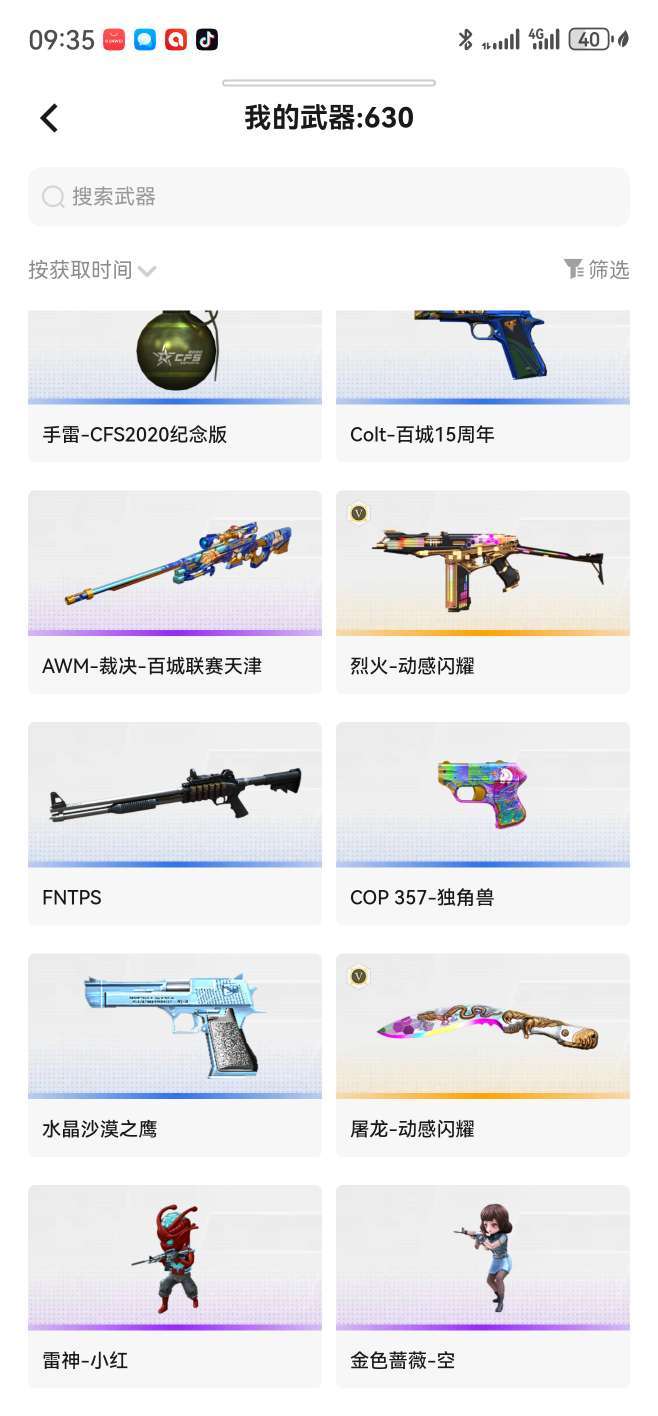The image size is (658, 1416).
Task: View the COP 357-独角兽 pistol card
Action: (x=483, y=823)
